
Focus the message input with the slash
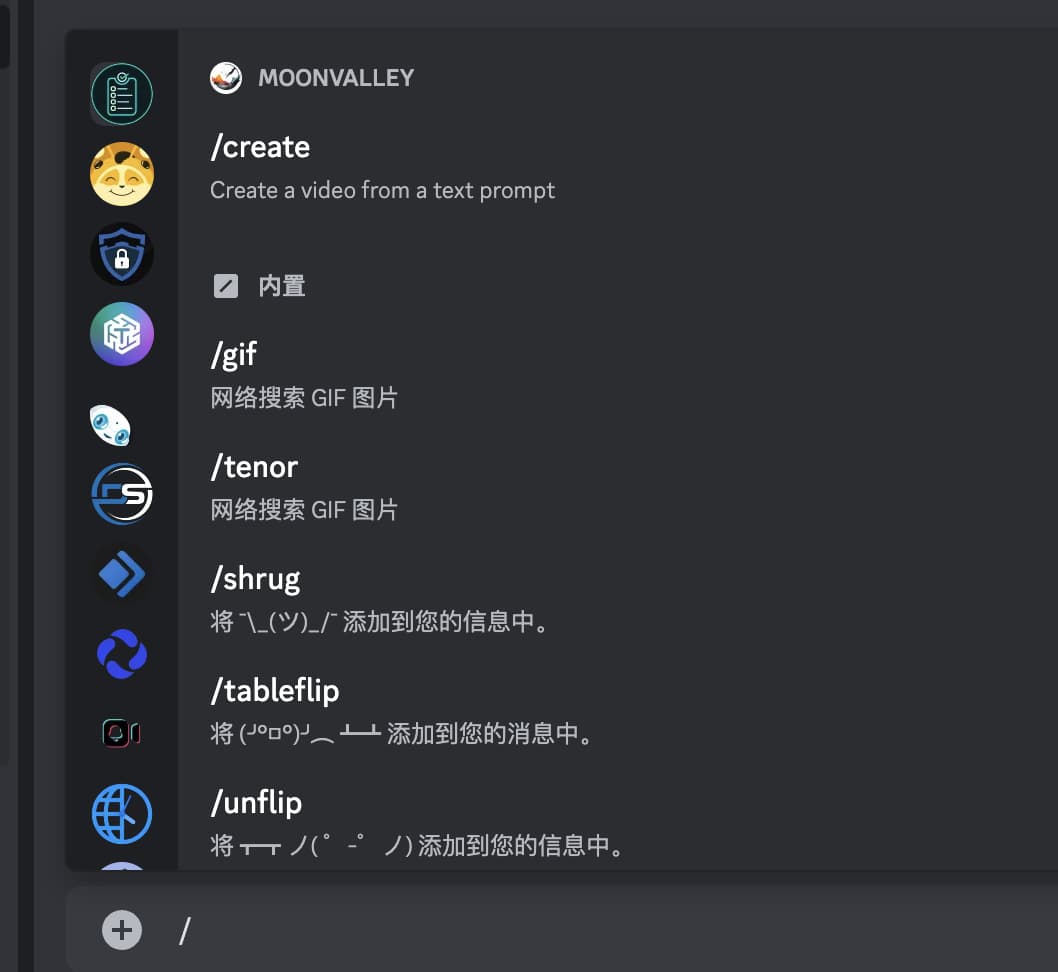point(600,930)
